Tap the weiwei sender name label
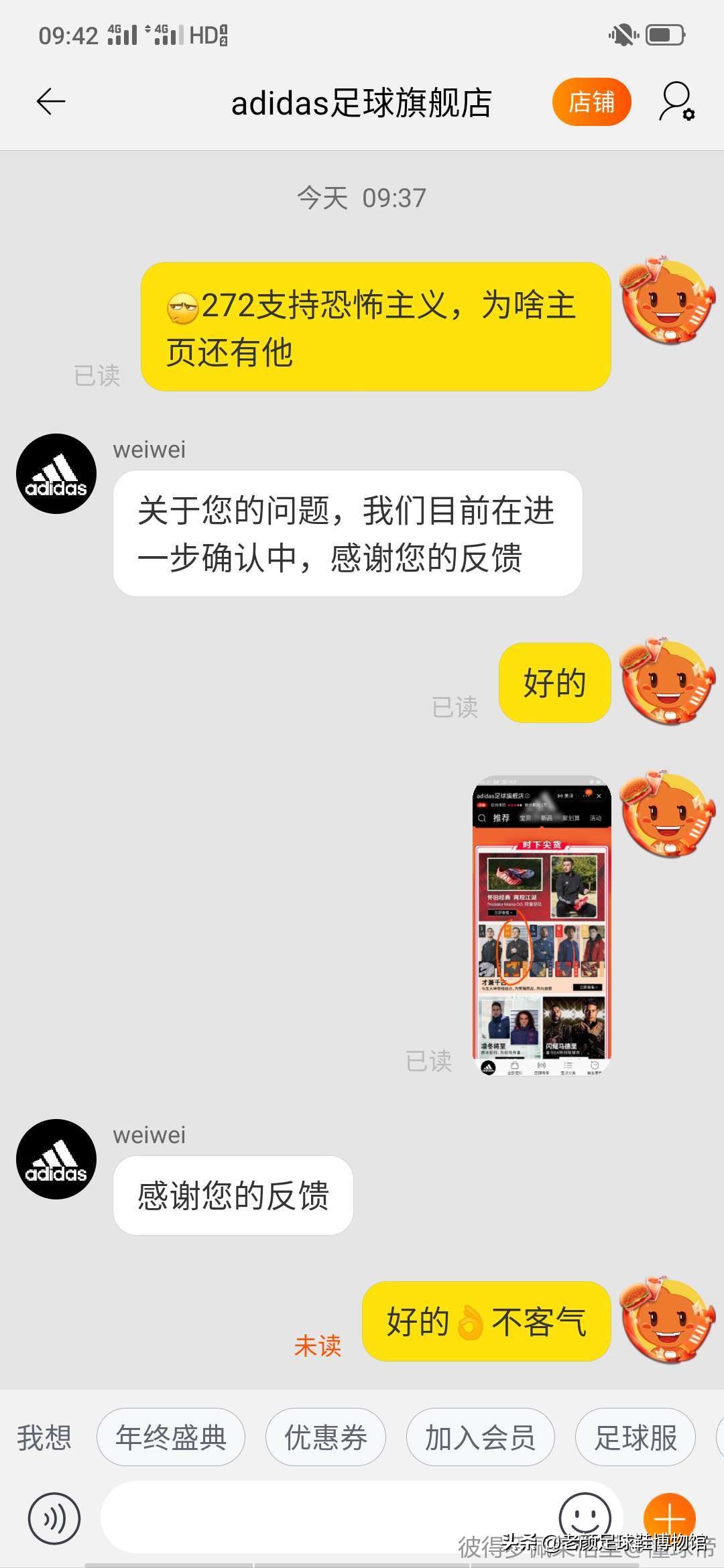Image resolution: width=724 pixels, height=1568 pixels. 149,449
